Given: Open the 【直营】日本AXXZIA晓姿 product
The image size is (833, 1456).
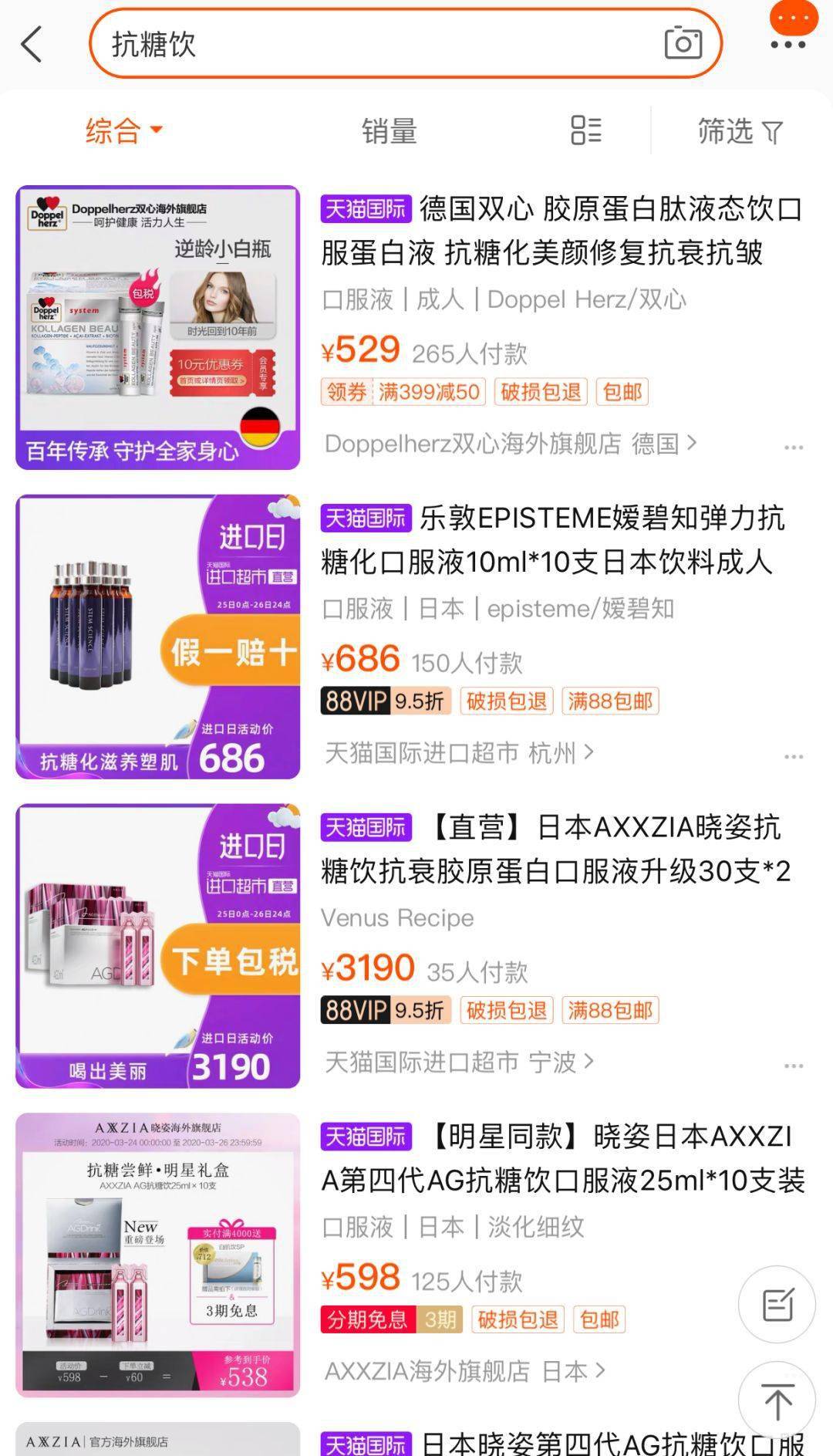Looking at the screenshot, I should (555, 849).
